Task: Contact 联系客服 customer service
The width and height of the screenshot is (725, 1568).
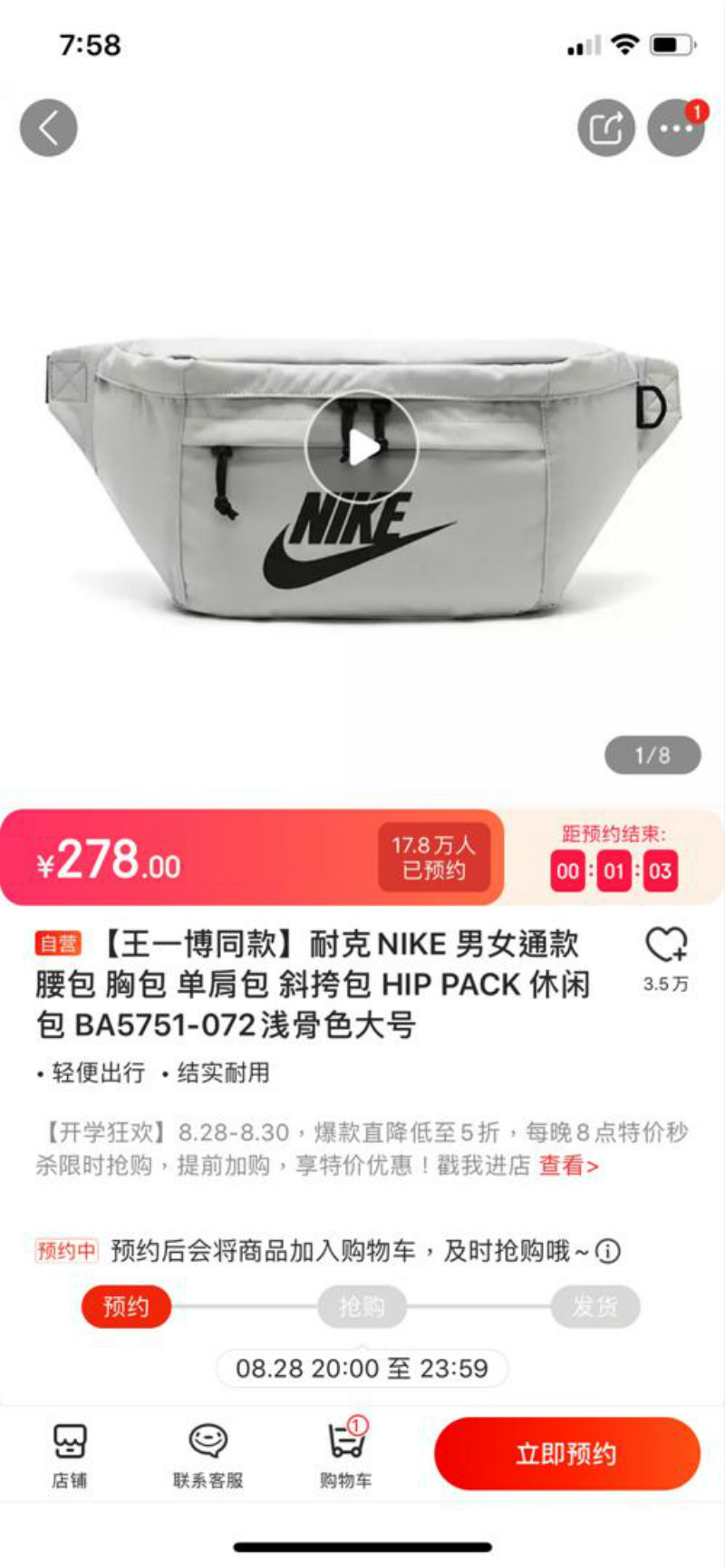Action: [208, 1456]
